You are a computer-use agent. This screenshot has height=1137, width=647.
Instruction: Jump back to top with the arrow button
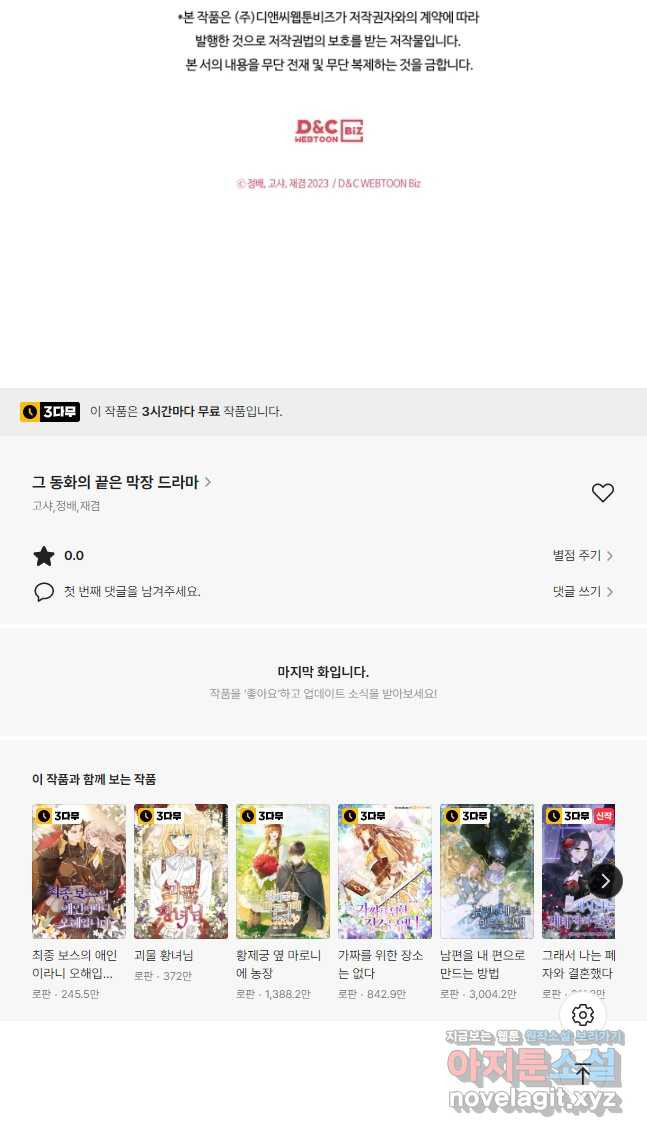point(583,1073)
